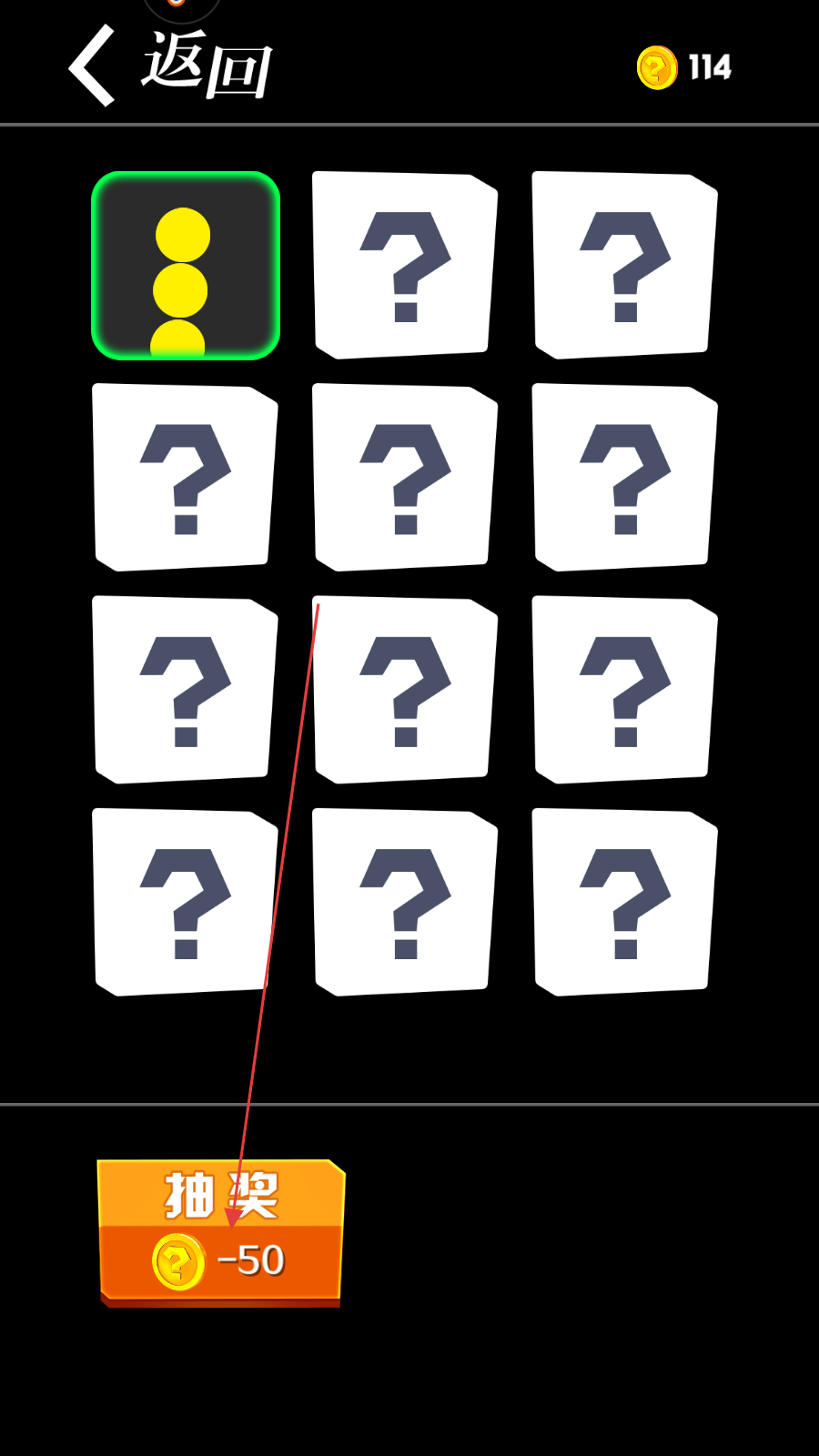
Task: Tap 抽奖 to draw for 50 coins
Action: 220,1230
